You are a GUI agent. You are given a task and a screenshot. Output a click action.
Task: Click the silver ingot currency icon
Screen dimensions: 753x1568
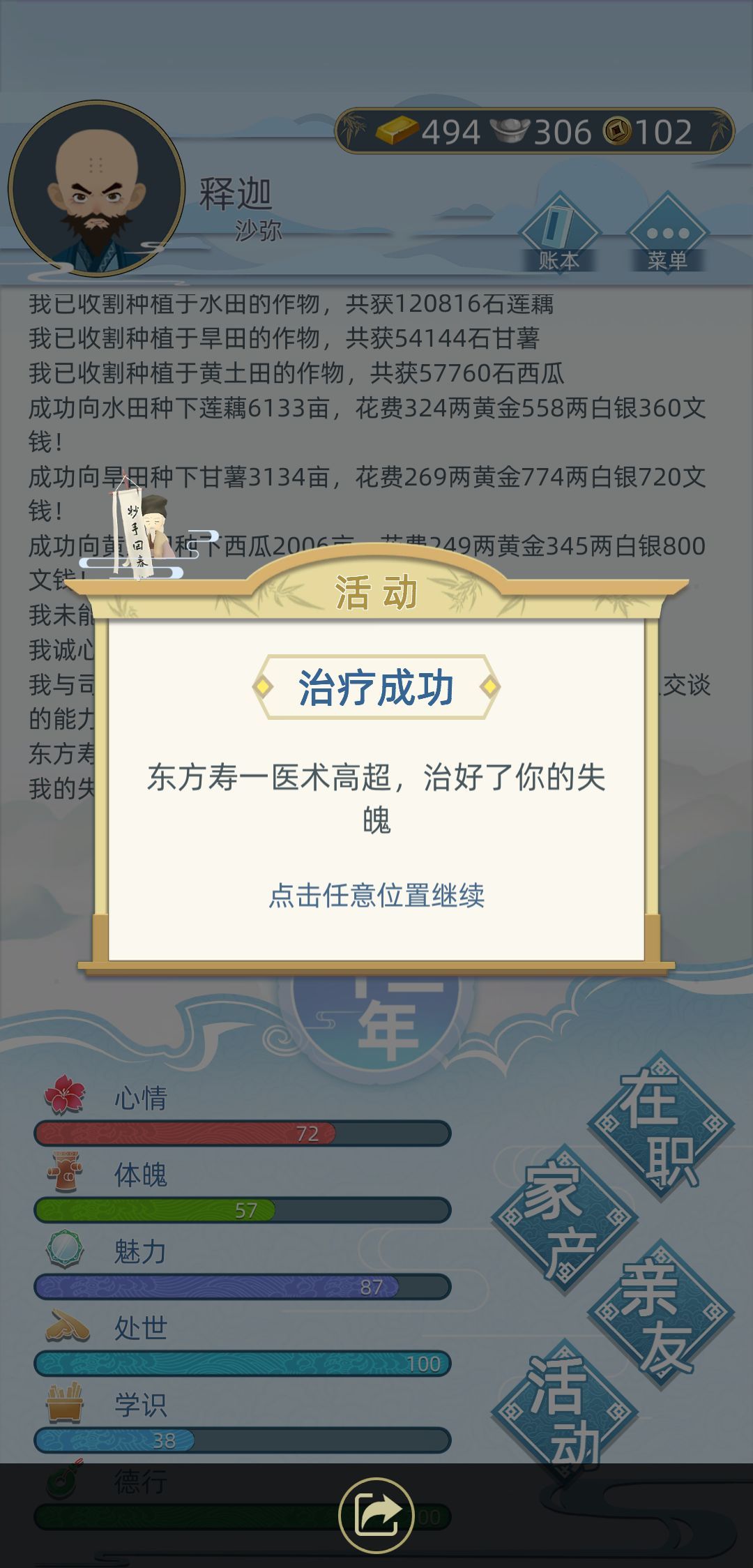point(511,131)
